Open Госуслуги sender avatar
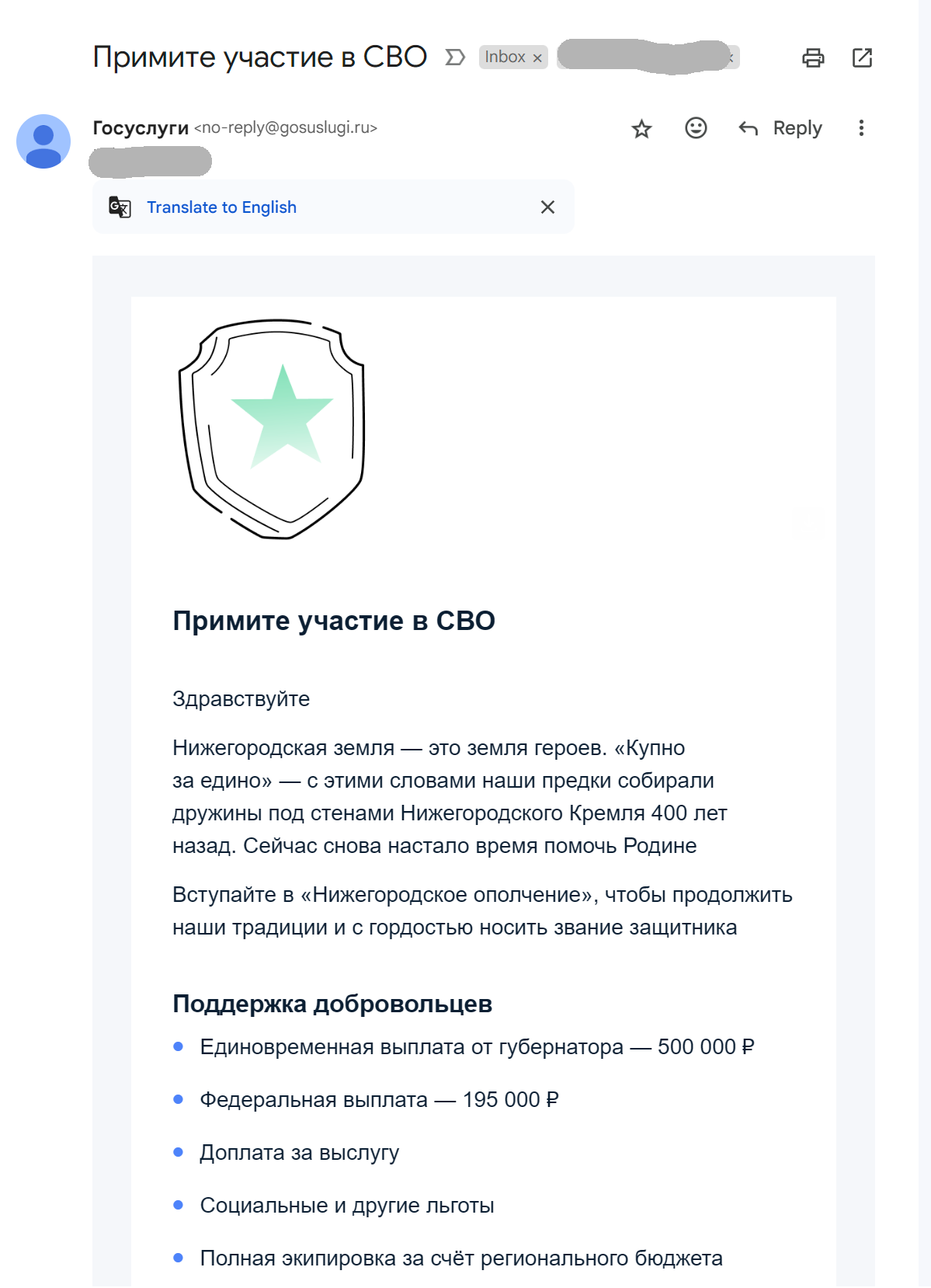This screenshot has height=1288, width=931. coord(43,141)
